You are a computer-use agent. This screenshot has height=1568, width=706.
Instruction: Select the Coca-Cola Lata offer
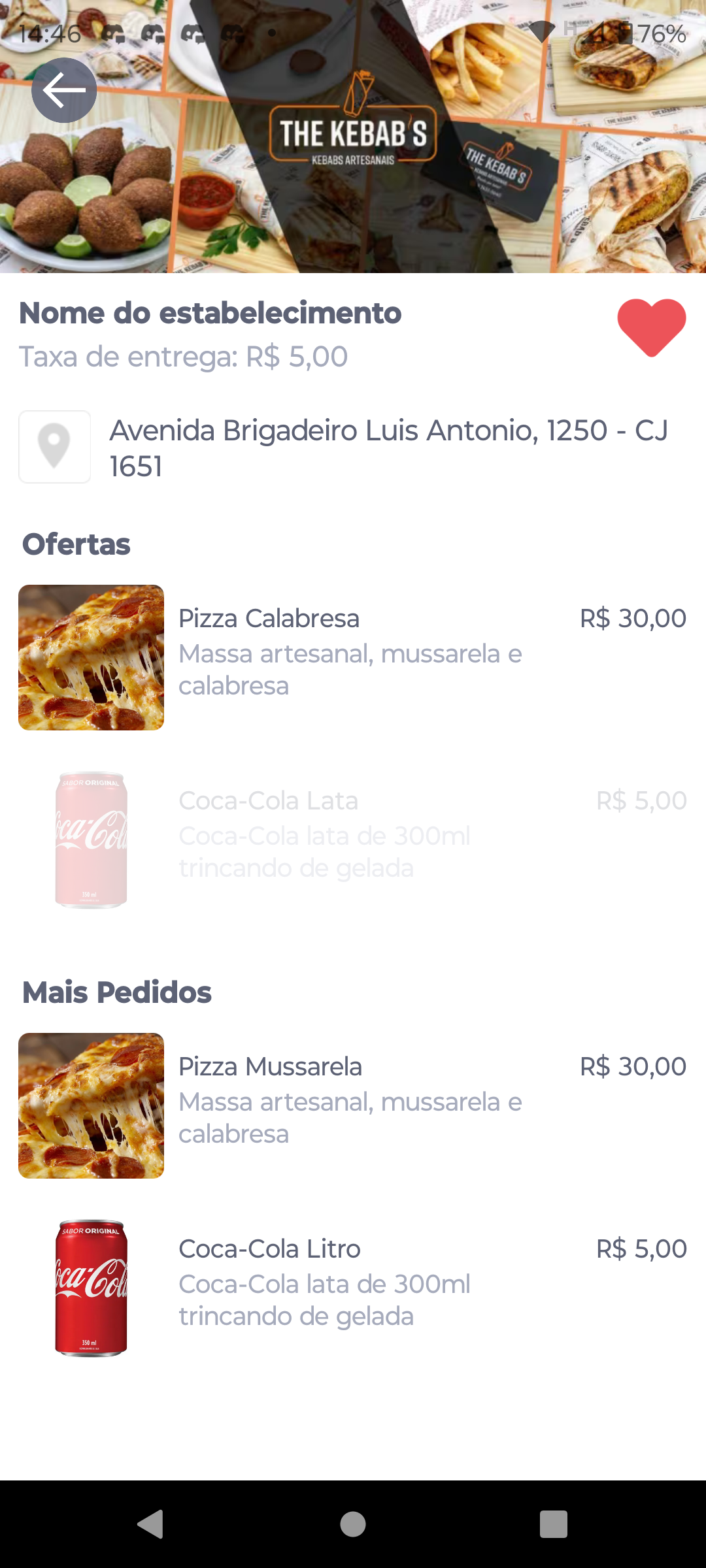point(353,839)
